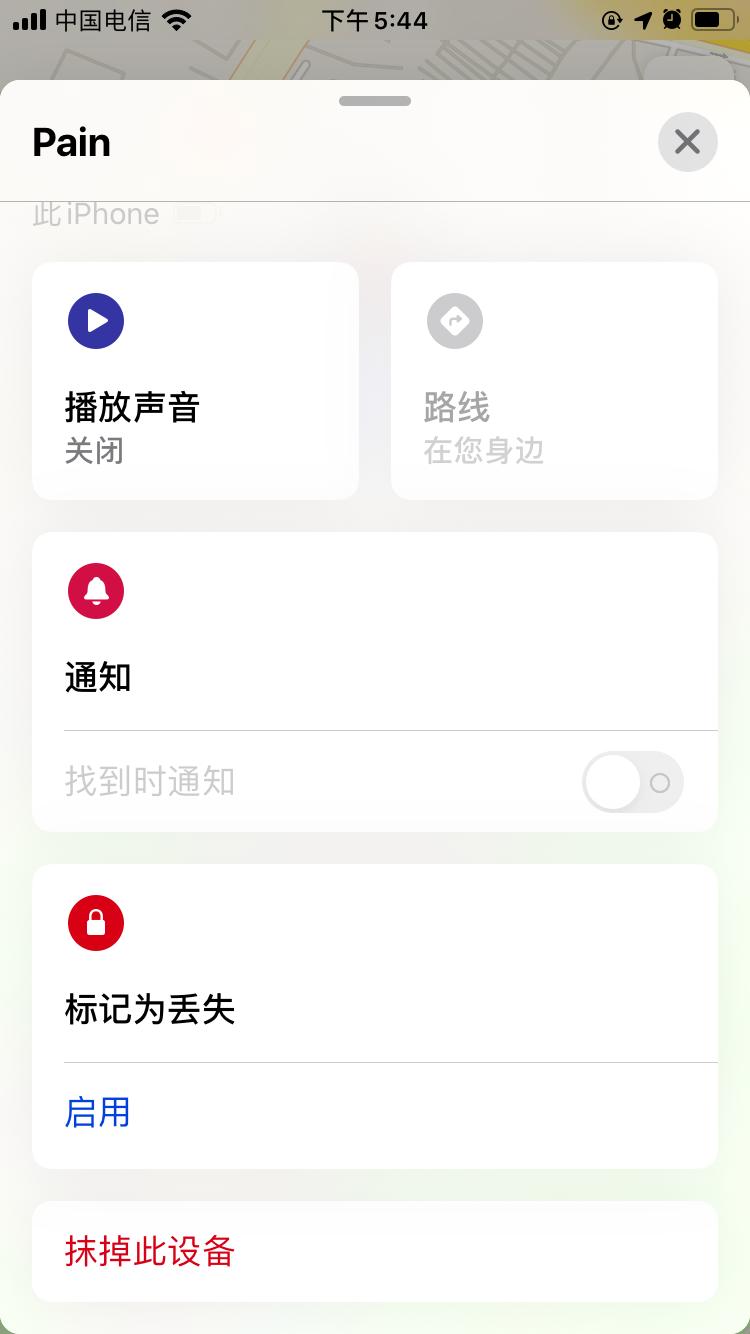
Task: Tap the red lock icon above 标记为丢失
Action: pyautogui.click(x=96, y=922)
